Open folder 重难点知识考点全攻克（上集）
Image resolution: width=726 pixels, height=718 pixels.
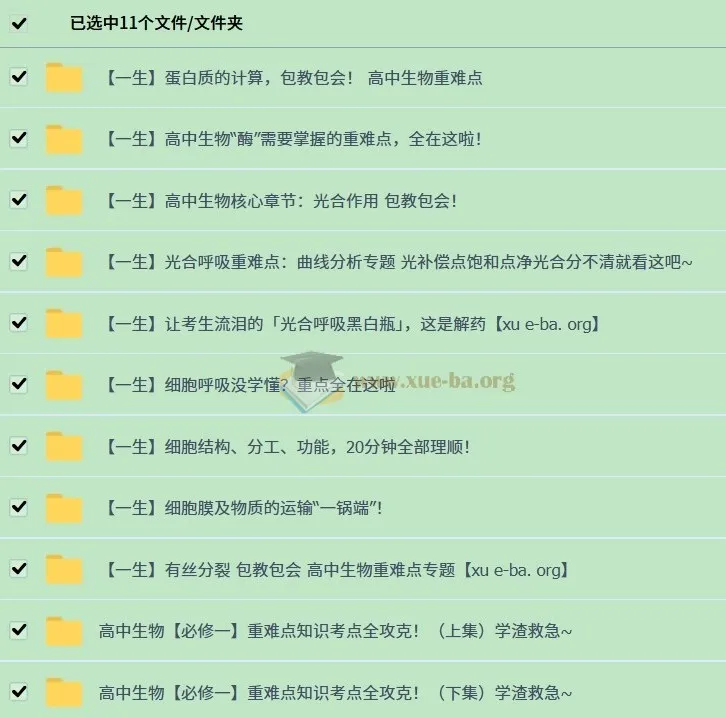coord(335,631)
